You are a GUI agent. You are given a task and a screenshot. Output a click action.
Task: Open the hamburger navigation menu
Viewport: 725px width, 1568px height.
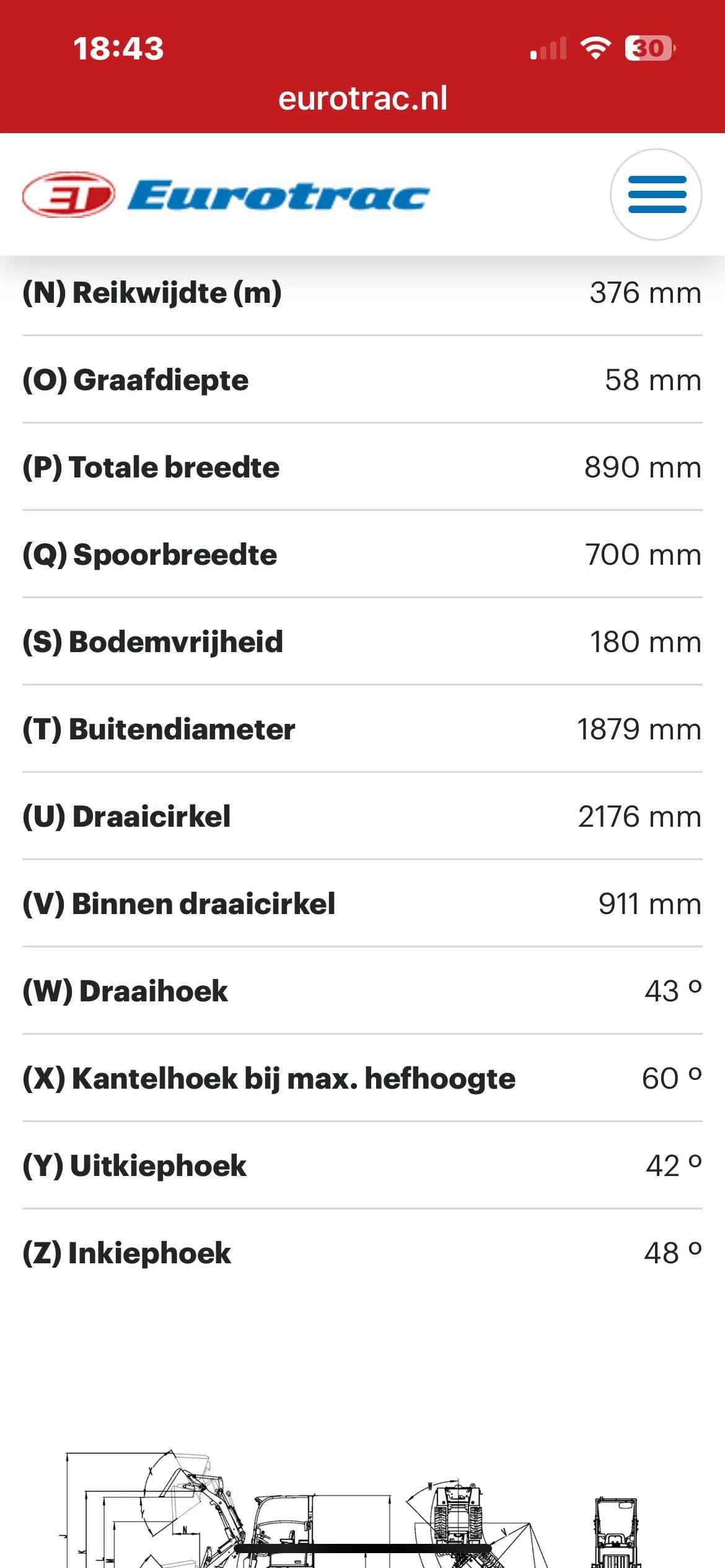click(x=656, y=194)
